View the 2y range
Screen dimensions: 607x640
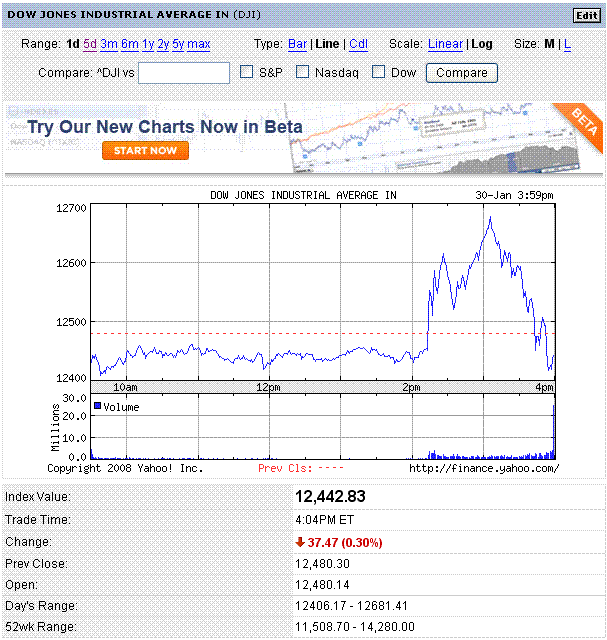(163, 44)
